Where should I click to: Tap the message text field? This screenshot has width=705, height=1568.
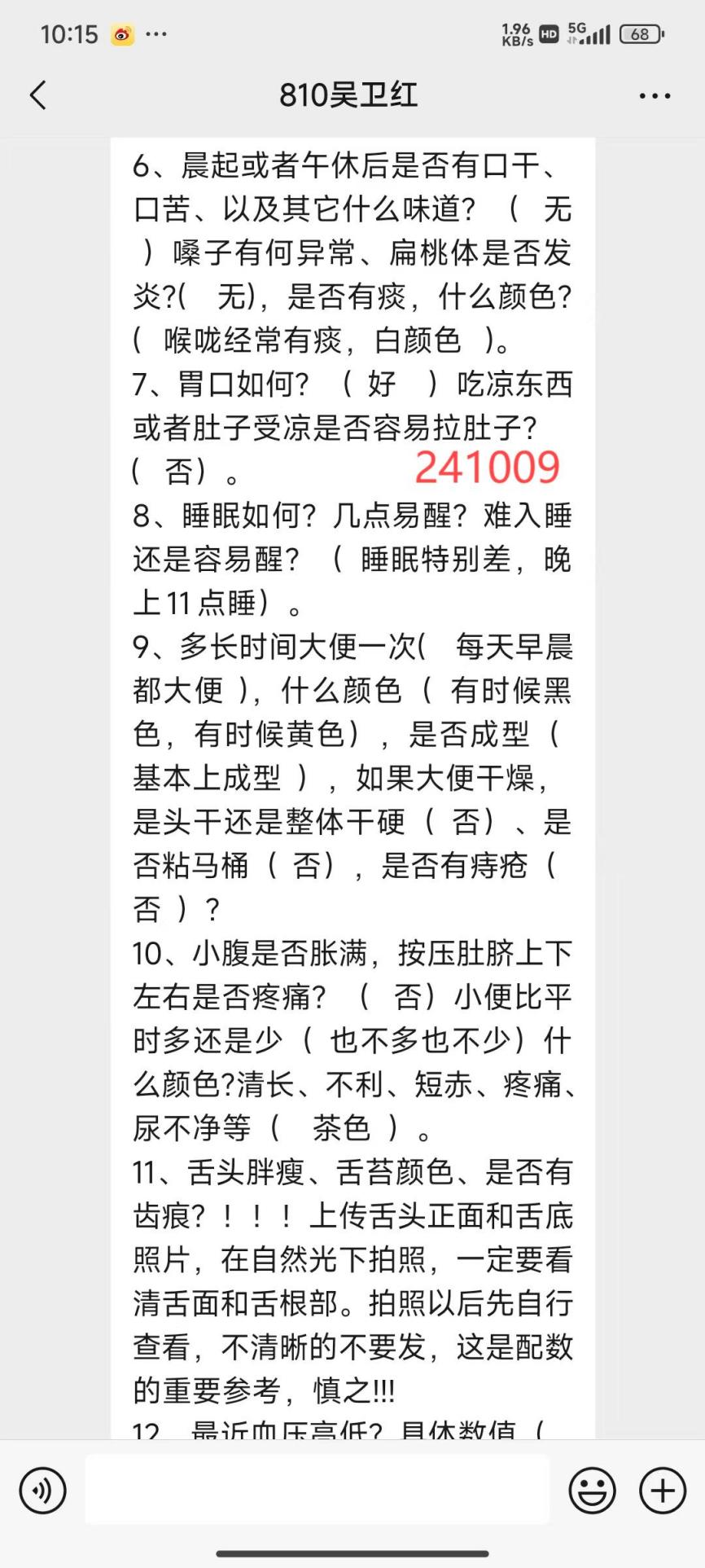317,1490
